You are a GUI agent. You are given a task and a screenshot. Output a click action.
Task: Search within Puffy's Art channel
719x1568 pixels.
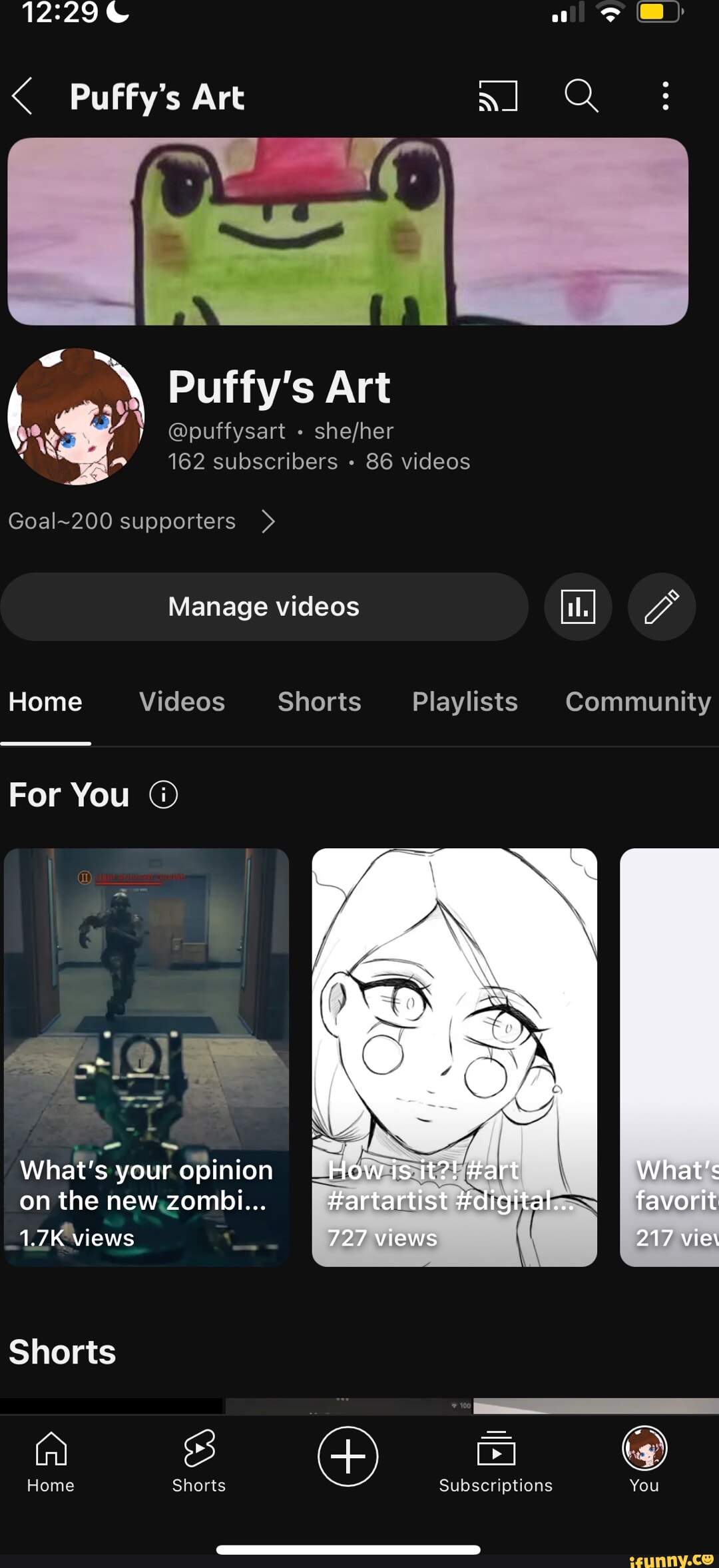[x=581, y=96]
